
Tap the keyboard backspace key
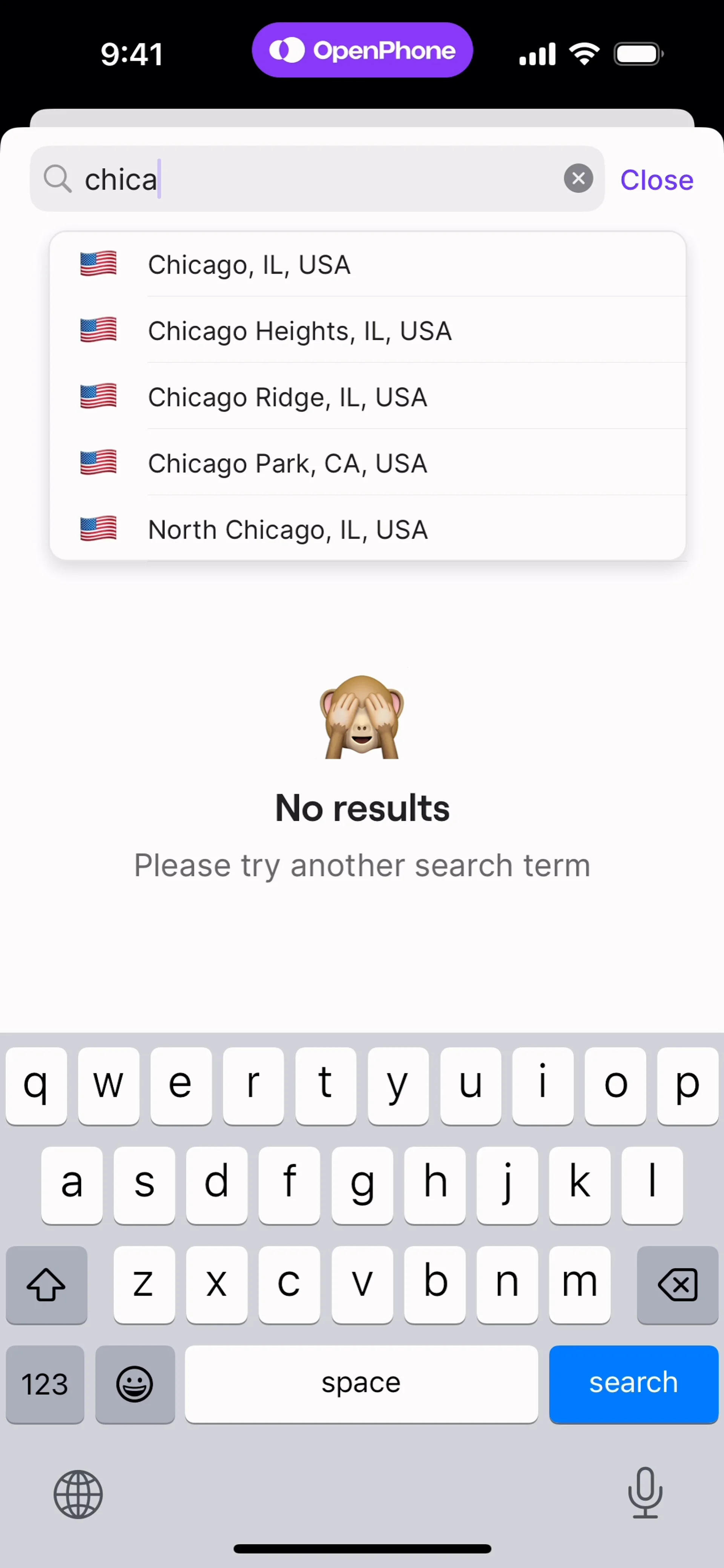point(676,1284)
